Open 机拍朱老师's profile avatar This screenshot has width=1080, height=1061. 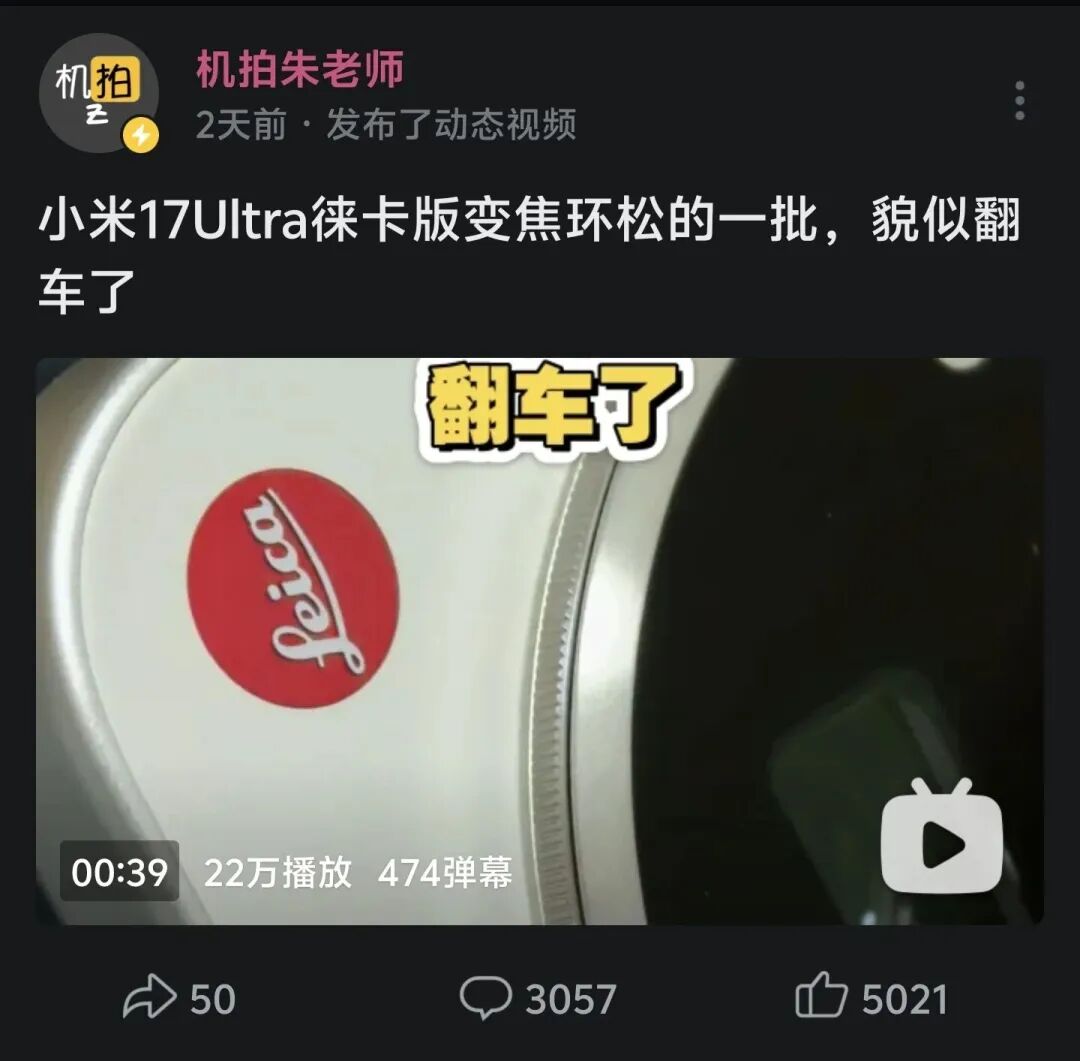pyautogui.click(x=100, y=92)
